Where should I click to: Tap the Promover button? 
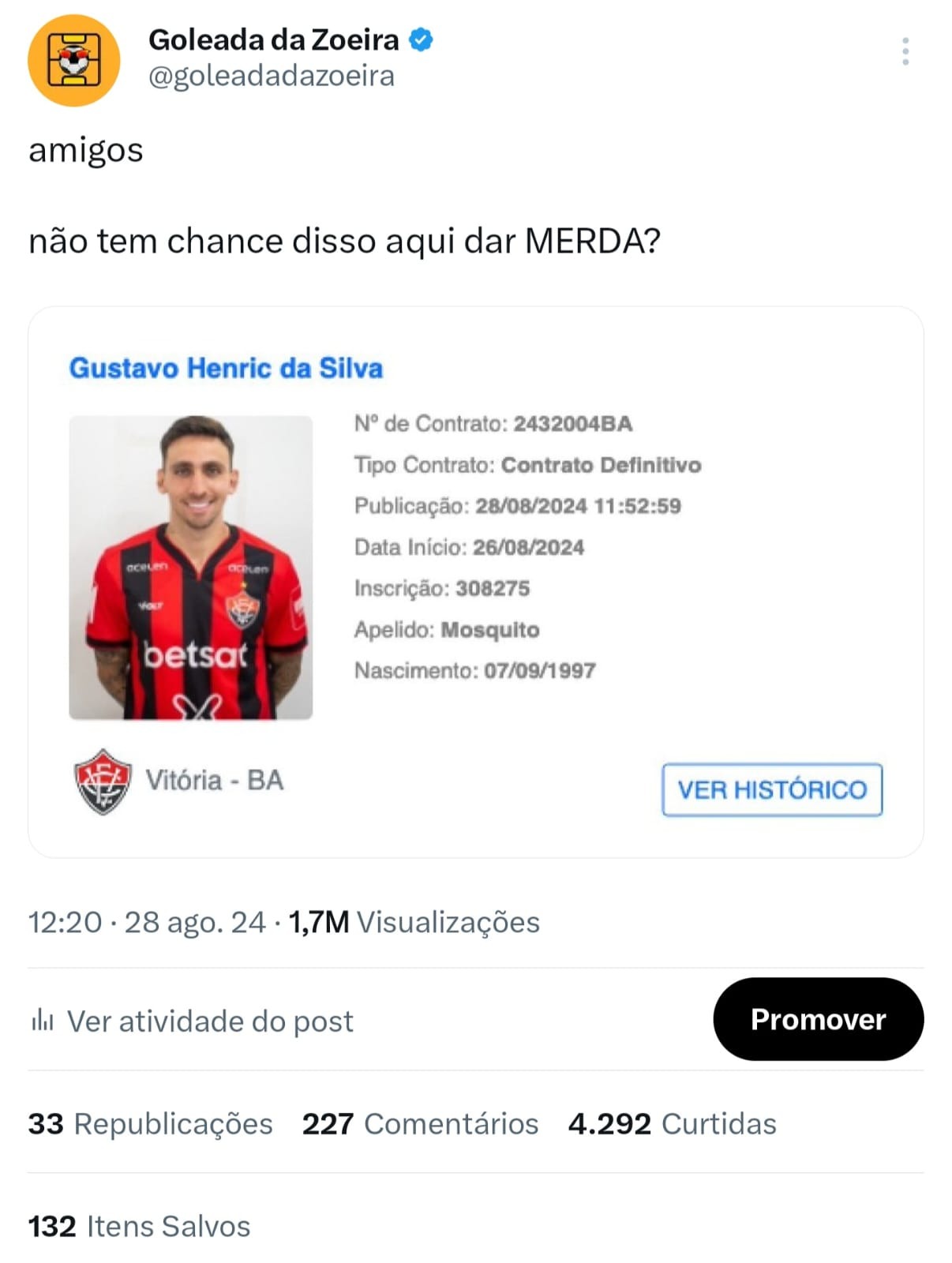coord(818,1019)
